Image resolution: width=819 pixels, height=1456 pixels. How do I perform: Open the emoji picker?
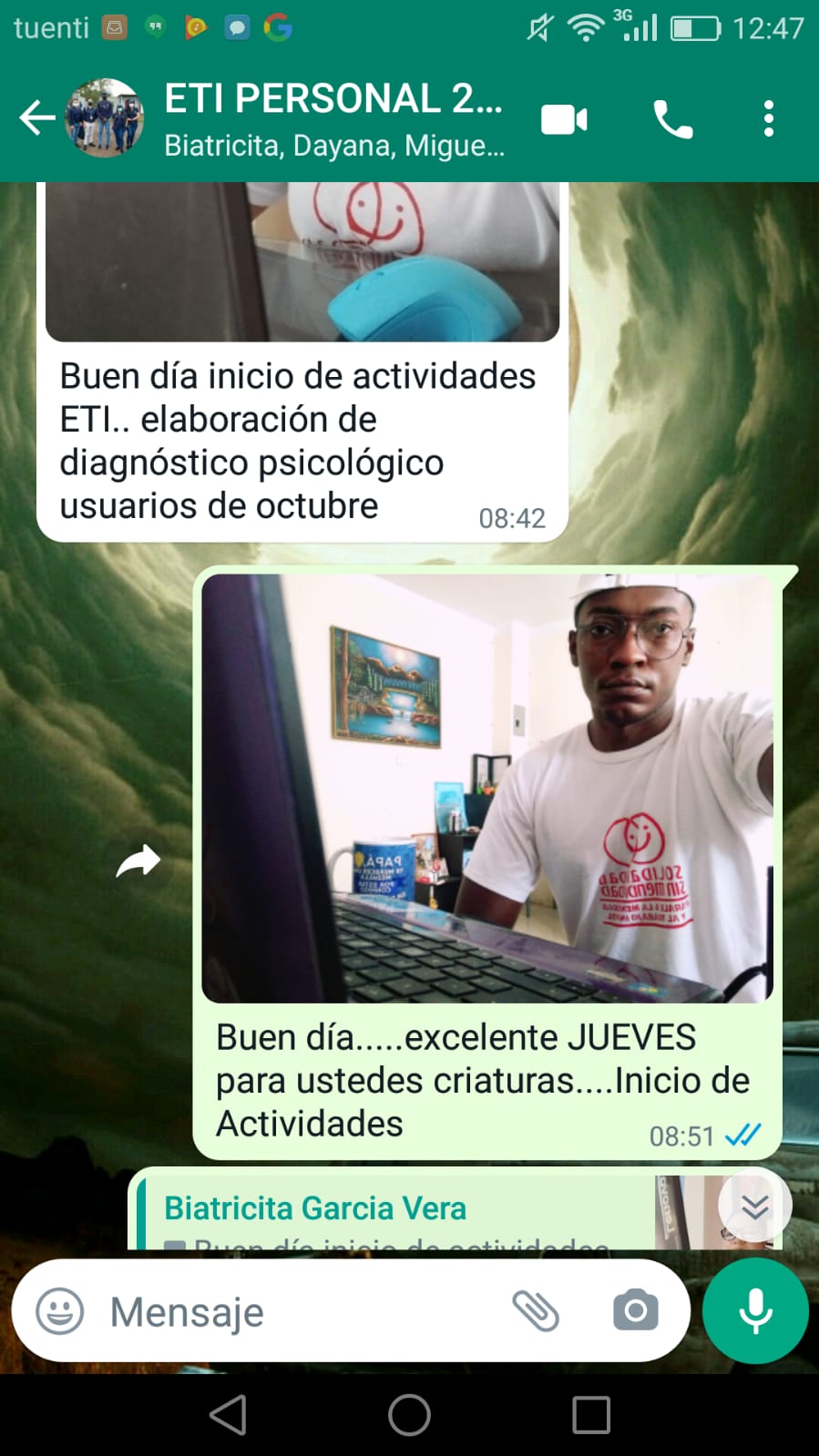60,1312
